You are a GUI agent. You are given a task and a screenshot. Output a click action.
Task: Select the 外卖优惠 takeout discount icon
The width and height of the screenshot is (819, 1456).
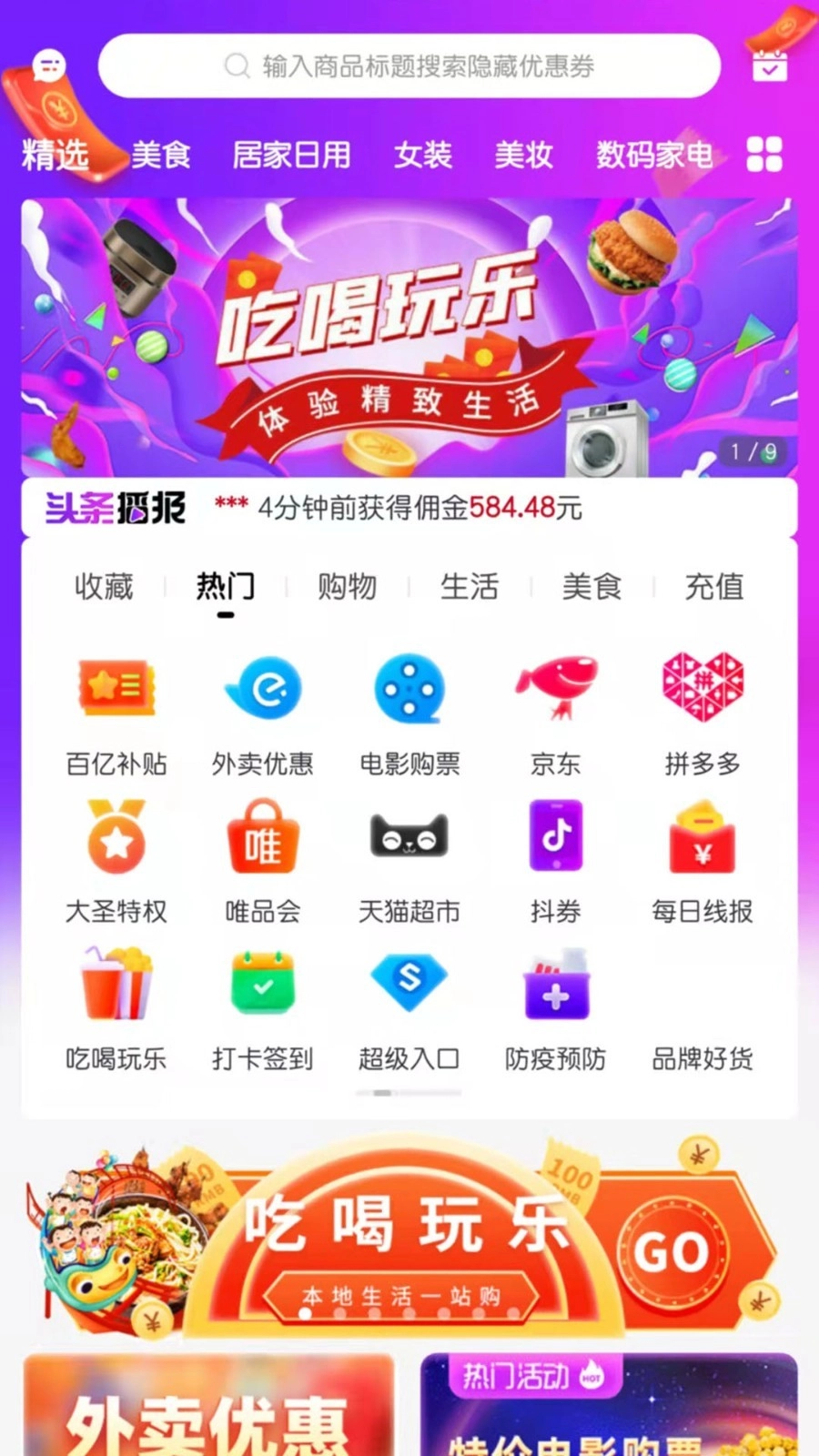(x=262, y=689)
